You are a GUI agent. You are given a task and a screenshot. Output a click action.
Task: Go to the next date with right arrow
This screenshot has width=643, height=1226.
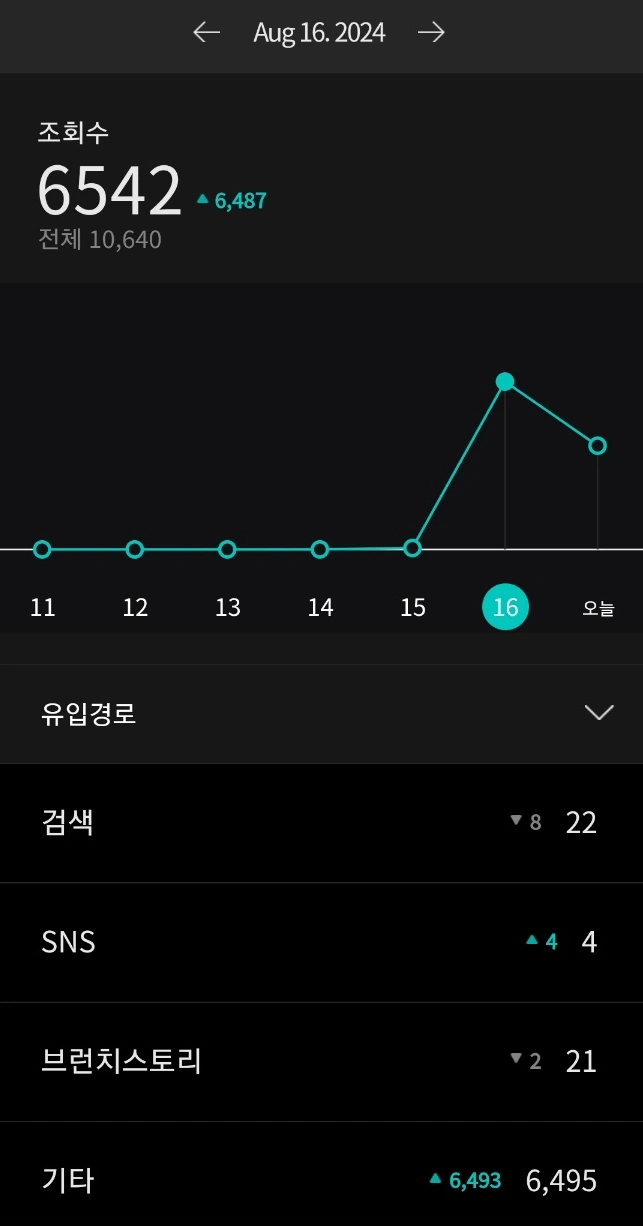pyautogui.click(x=431, y=33)
